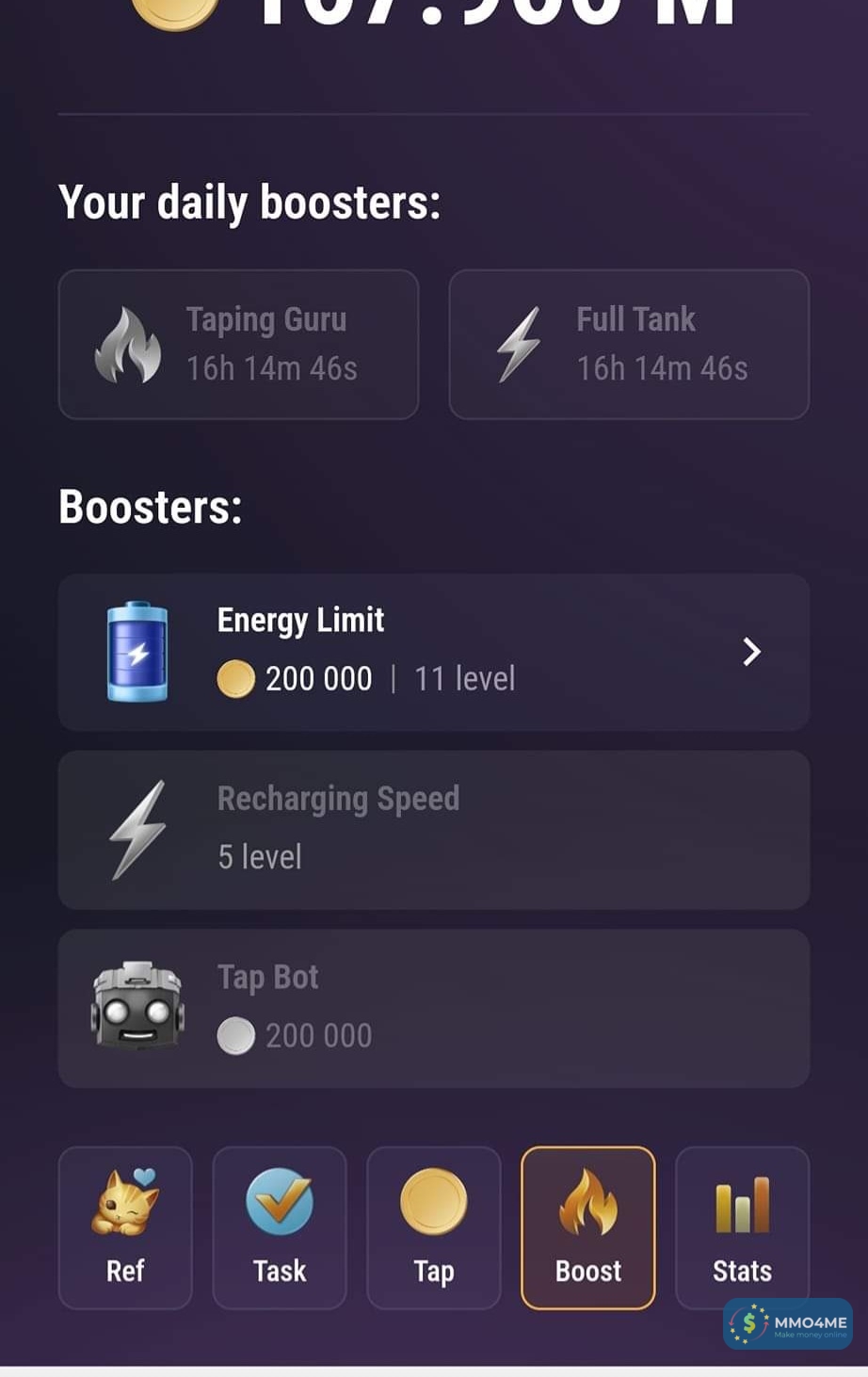
Task: Switch to the Task tab
Action: 280,1227
